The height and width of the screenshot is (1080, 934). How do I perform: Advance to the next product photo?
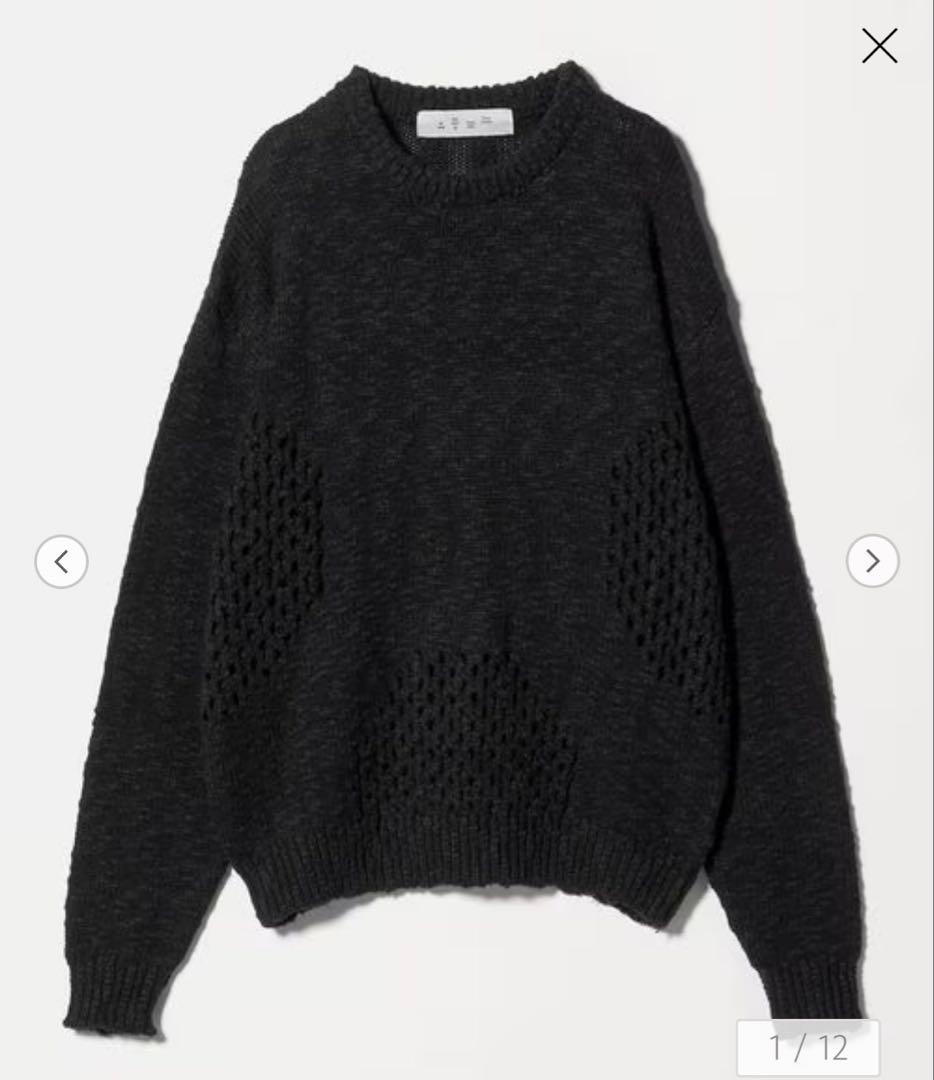click(x=872, y=561)
